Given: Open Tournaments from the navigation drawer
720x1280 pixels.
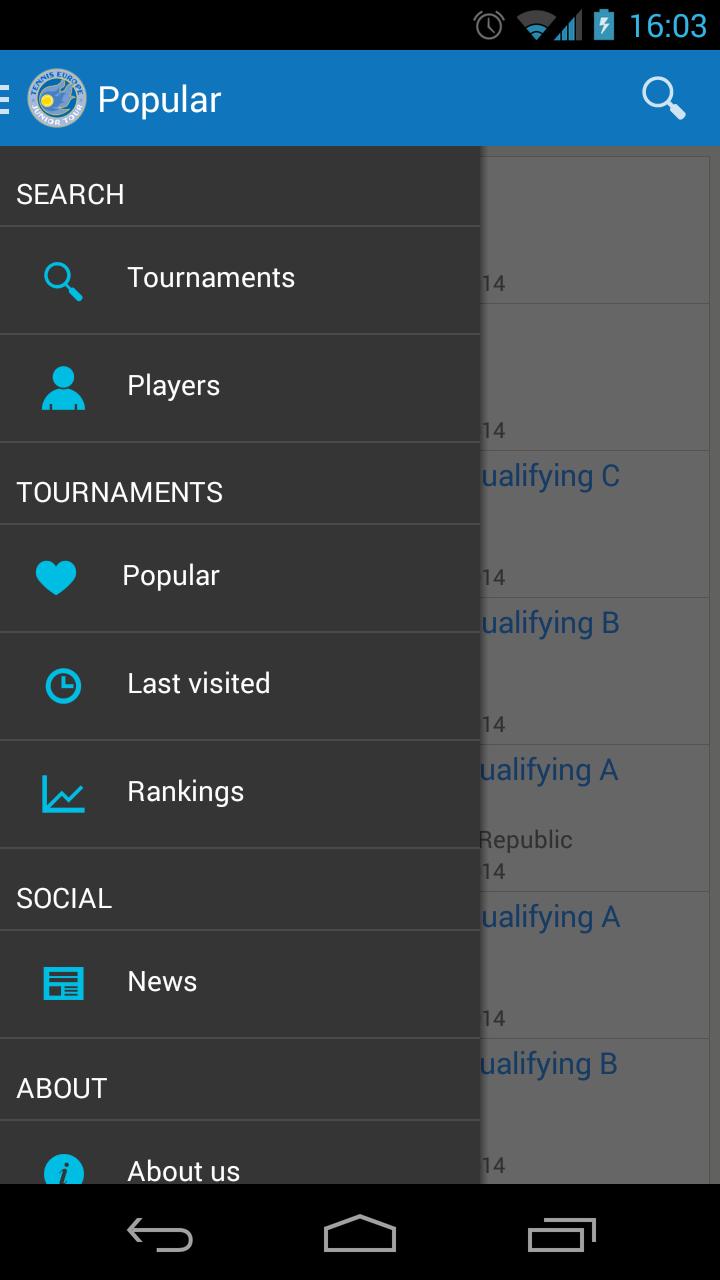Looking at the screenshot, I should [211, 277].
